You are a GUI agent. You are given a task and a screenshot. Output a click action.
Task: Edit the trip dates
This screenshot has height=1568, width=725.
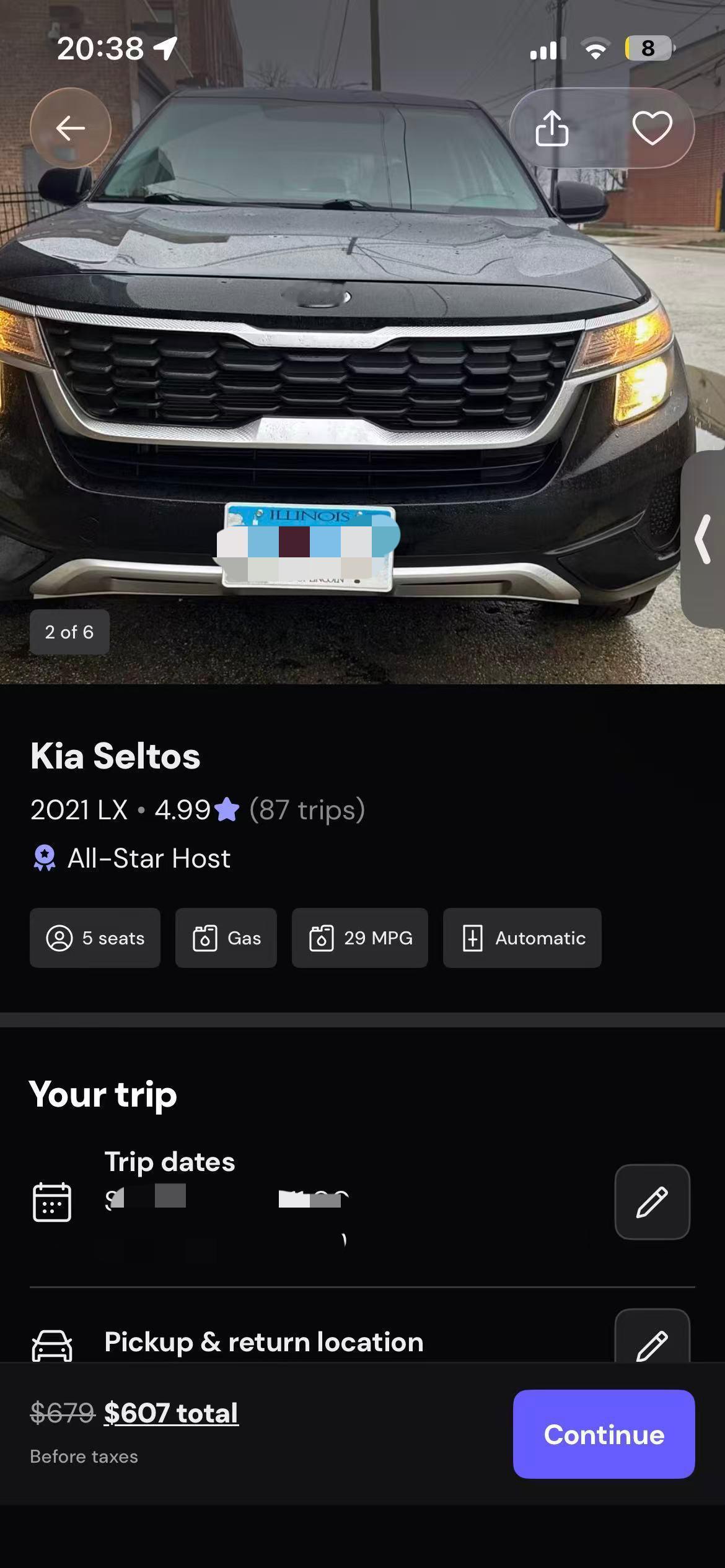coord(652,1202)
